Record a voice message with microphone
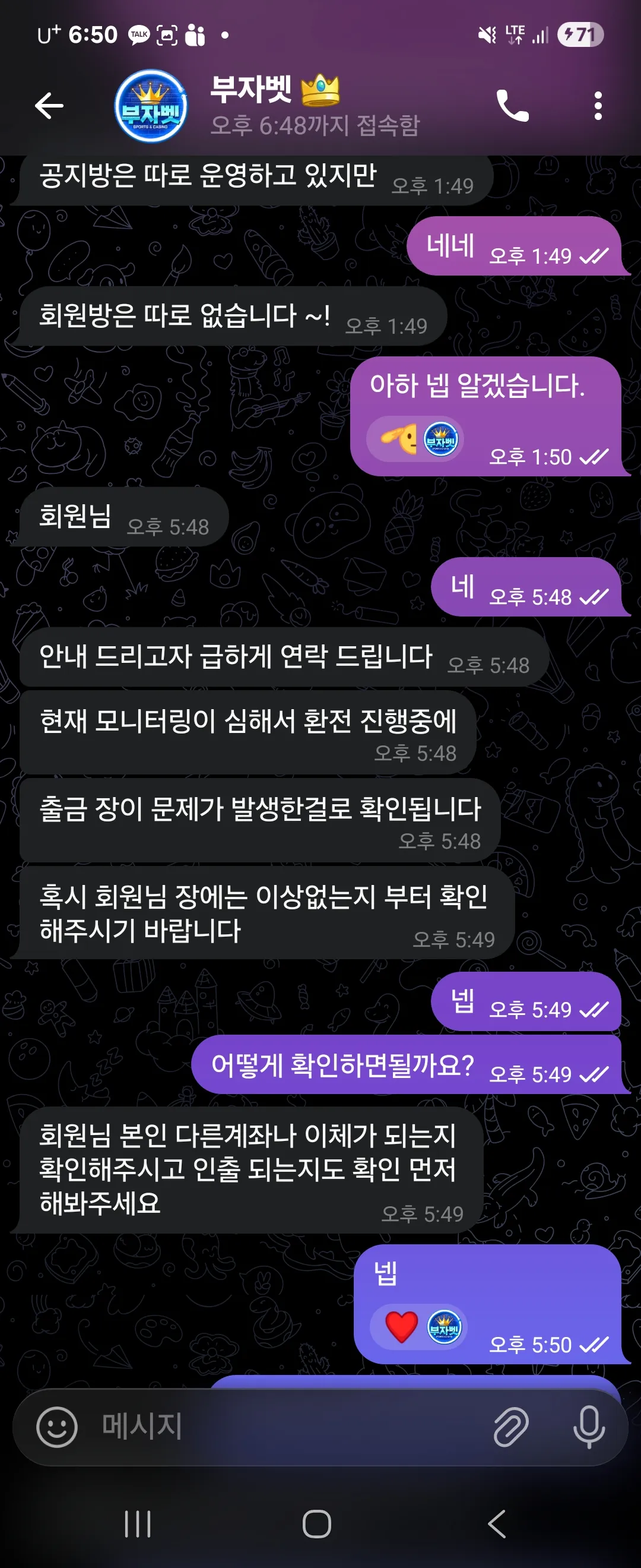641x1568 pixels. pos(589,1427)
